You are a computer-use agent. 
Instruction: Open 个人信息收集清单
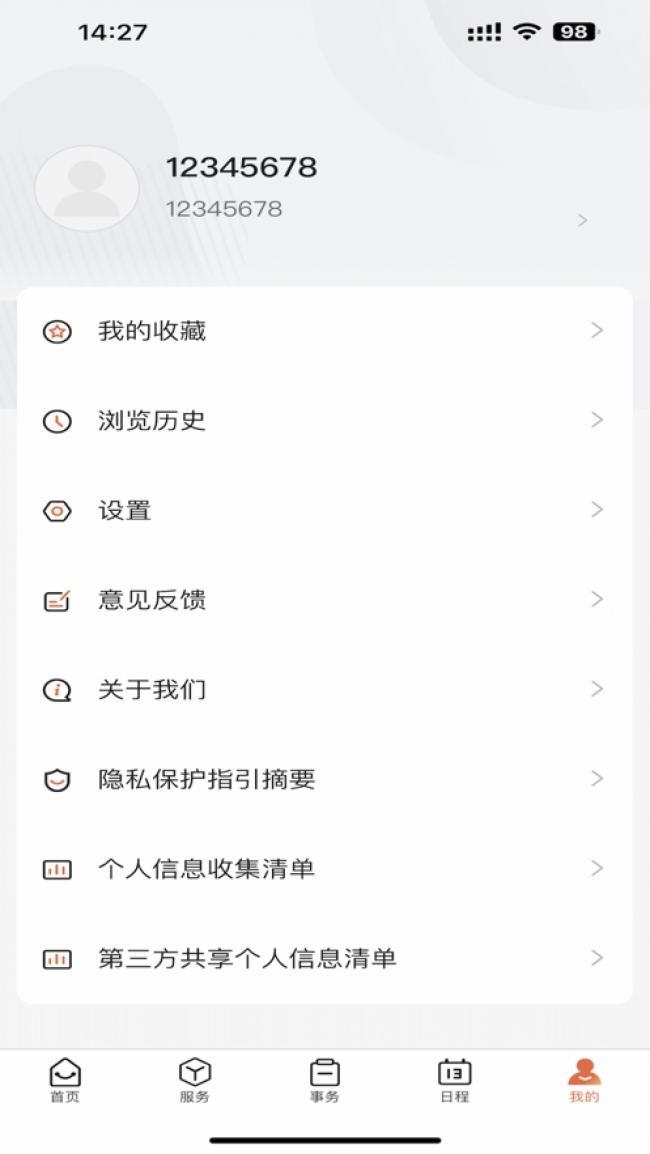click(x=325, y=869)
